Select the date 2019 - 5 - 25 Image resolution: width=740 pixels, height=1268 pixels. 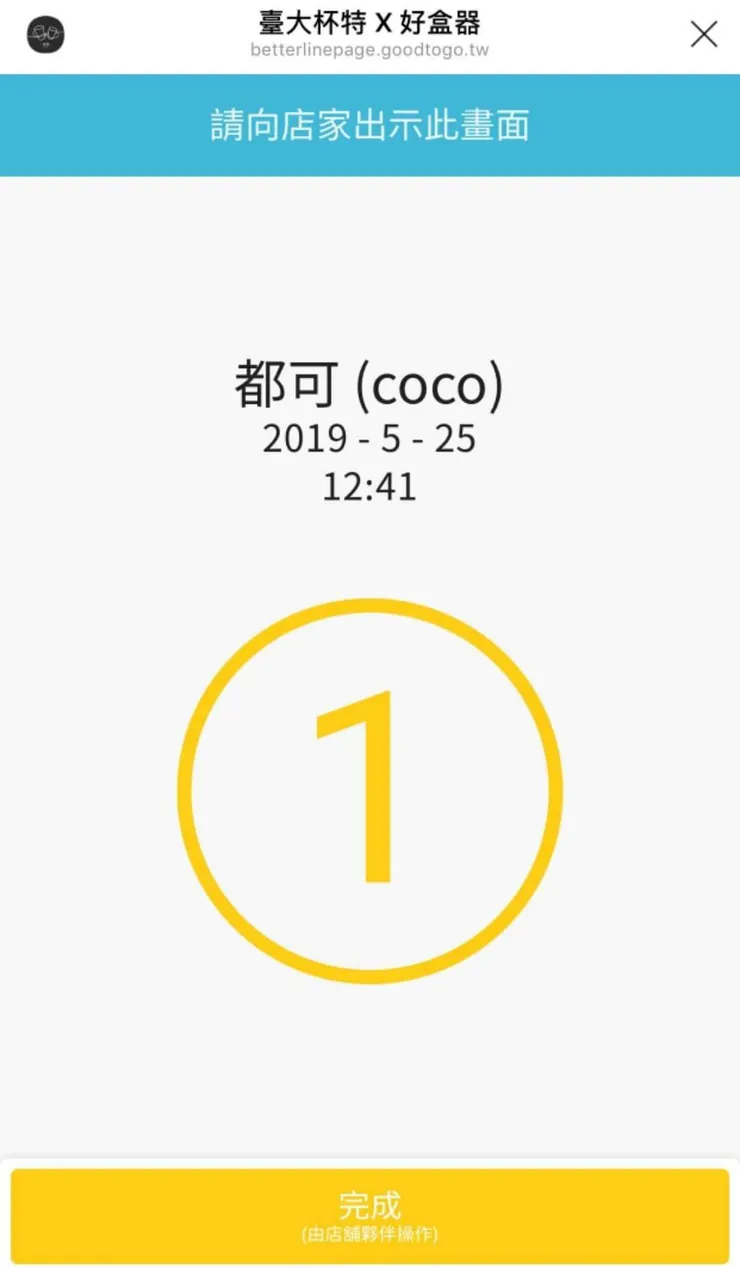[370, 438]
